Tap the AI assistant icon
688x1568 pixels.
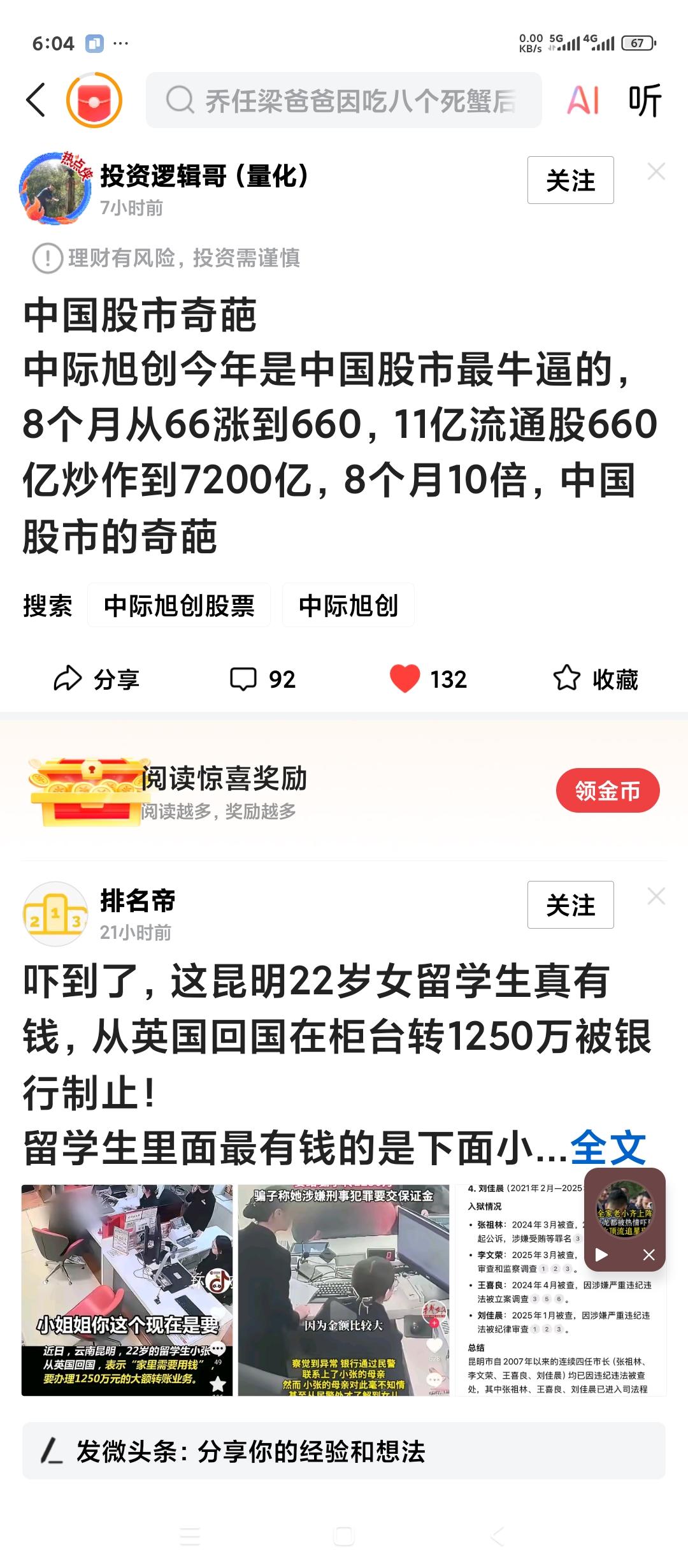pos(584,100)
